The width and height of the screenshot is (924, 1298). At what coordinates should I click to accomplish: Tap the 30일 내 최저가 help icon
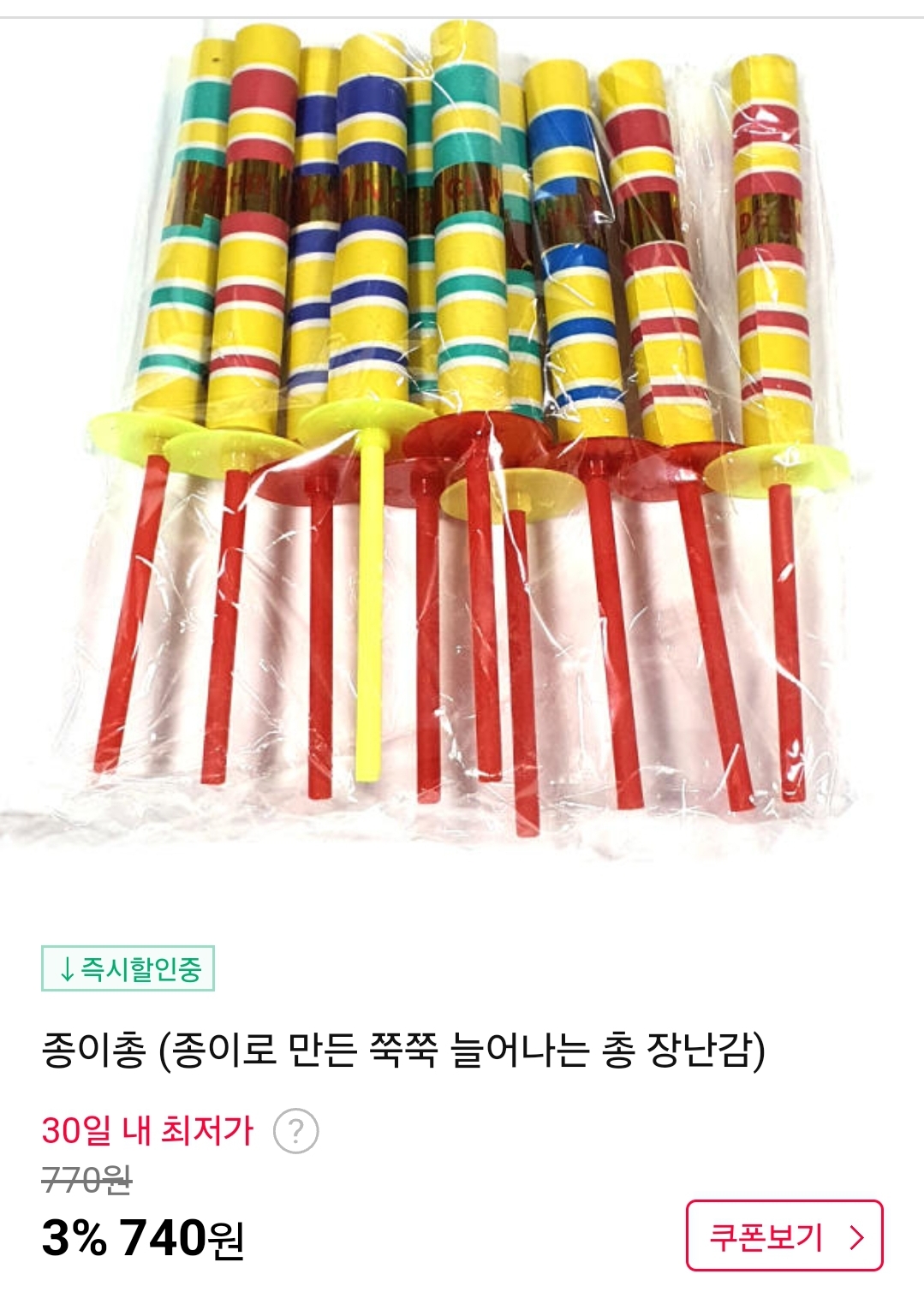pos(295,1131)
